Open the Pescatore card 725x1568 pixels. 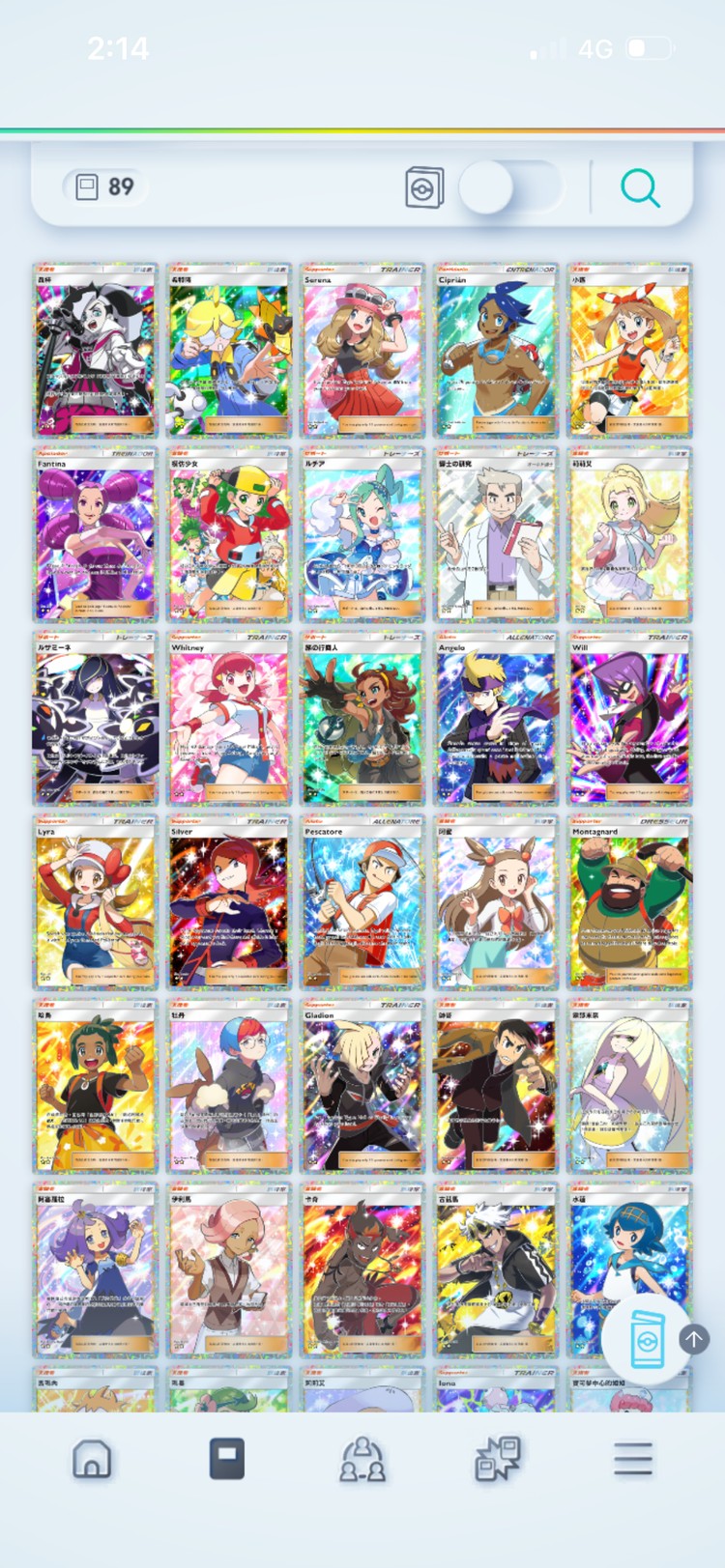coord(362,901)
